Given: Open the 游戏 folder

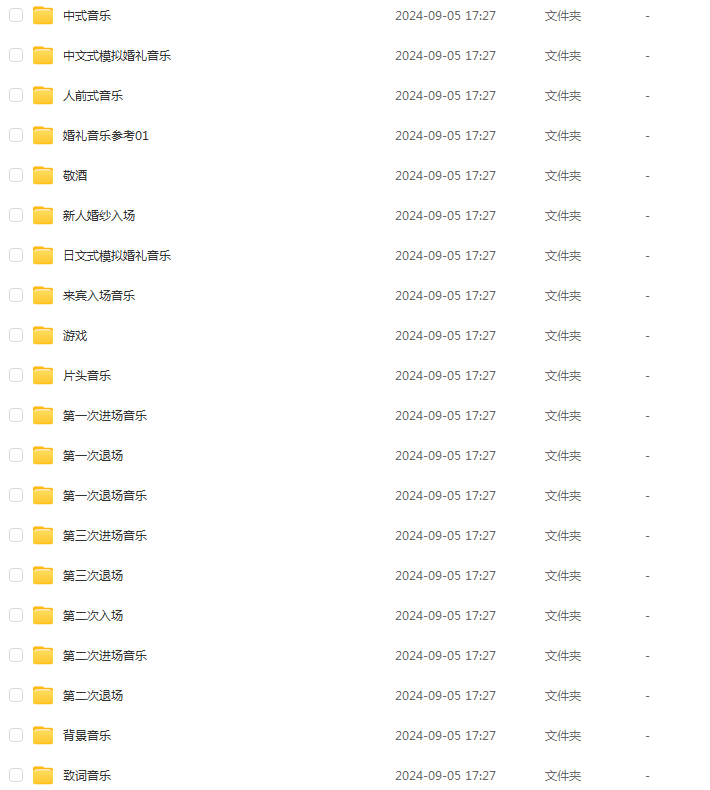Looking at the screenshot, I should tap(74, 335).
